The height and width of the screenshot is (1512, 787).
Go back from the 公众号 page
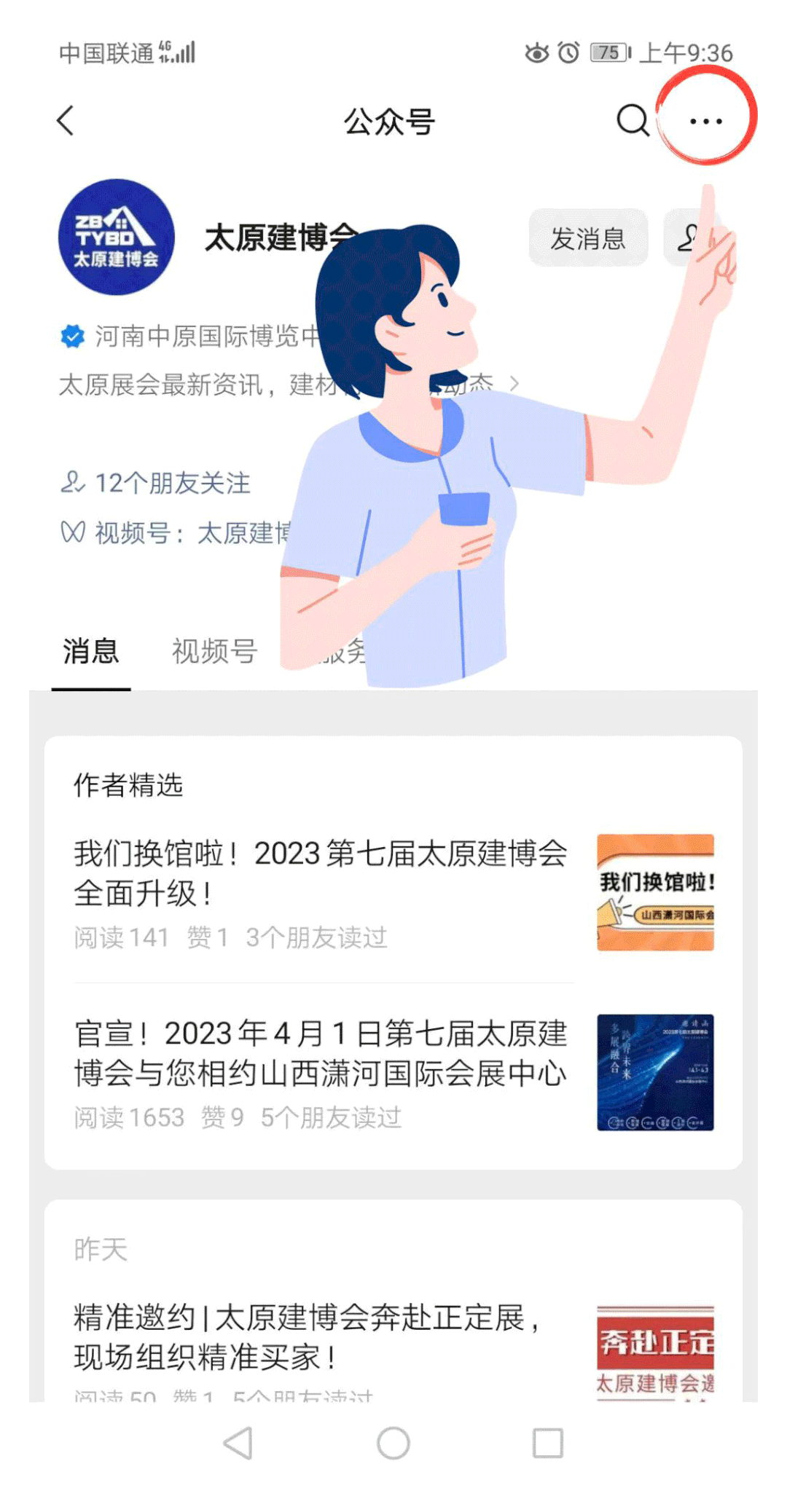(x=66, y=120)
